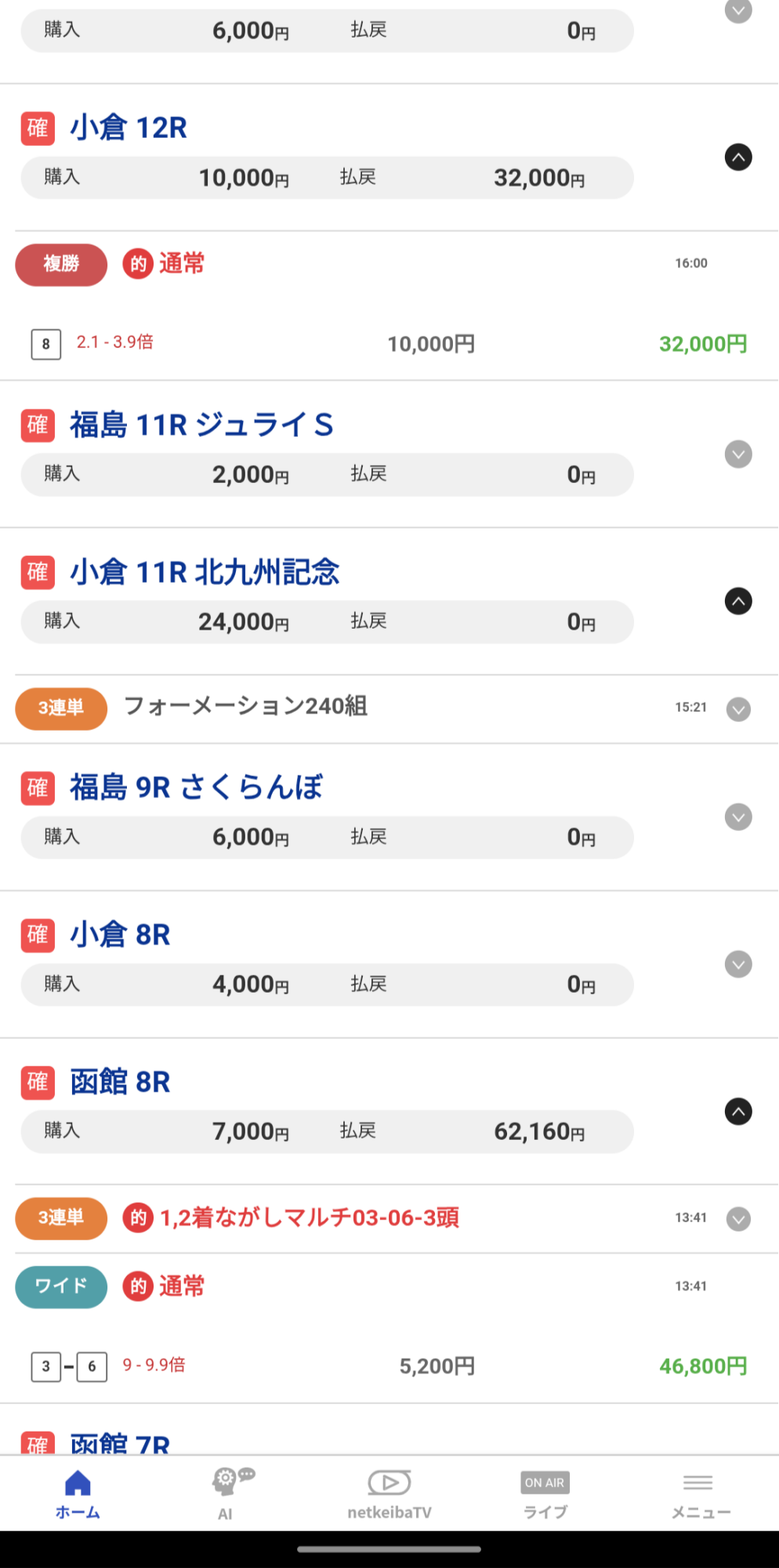This screenshot has width=779, height=1568.
Task: Collapse the 小倉 12R bet details
Action: pyautogui.click(x=738, y=158)
